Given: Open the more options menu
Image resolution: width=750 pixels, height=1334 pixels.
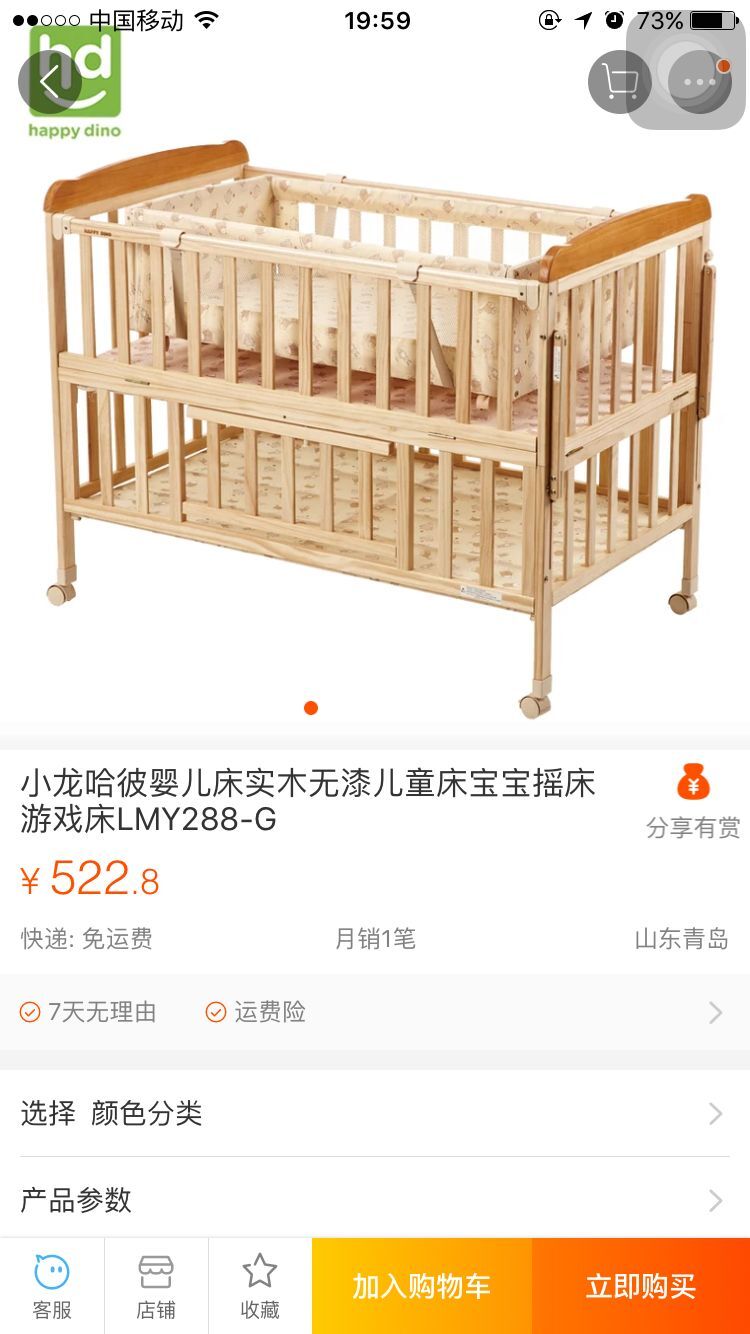Looking at the screenshot, I should pos(699,82).
